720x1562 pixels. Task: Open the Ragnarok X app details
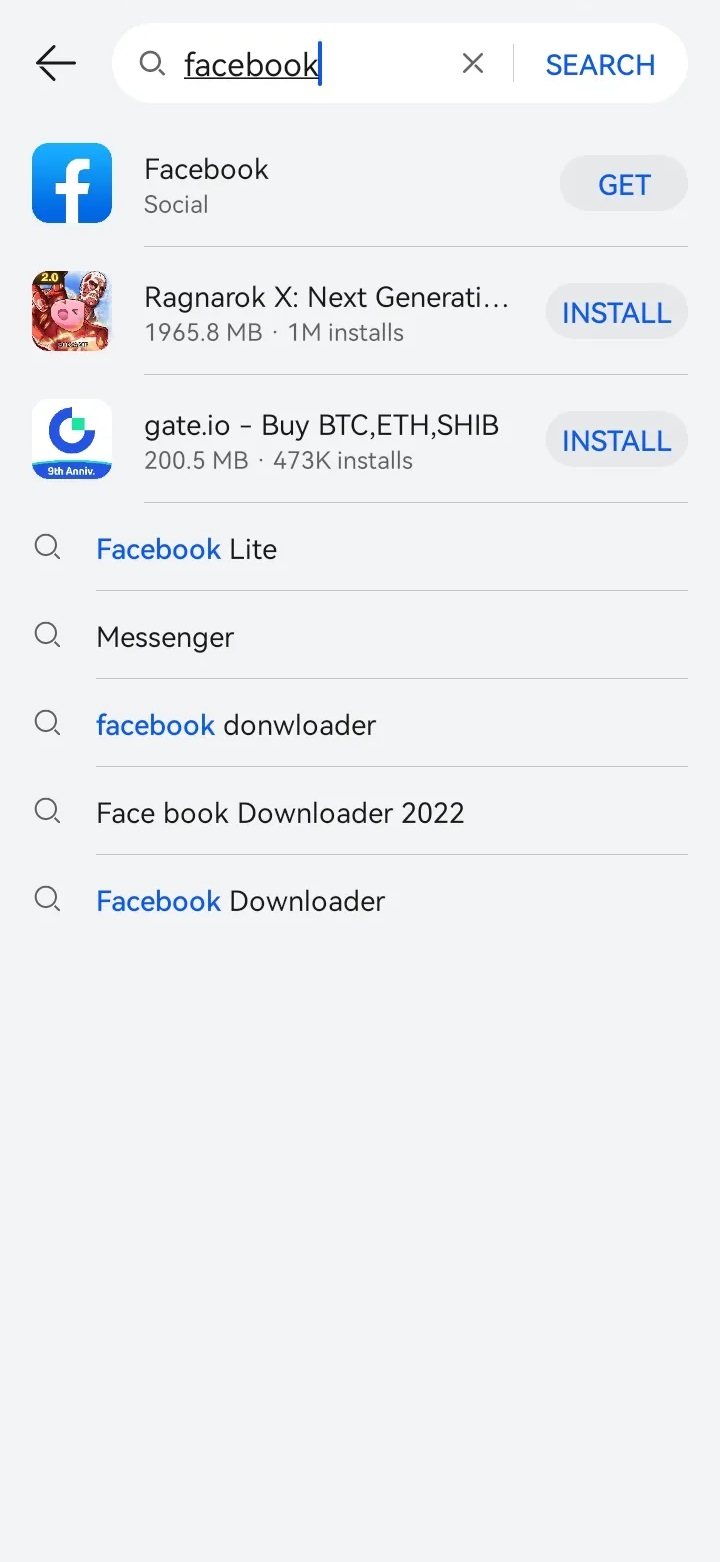[x=325, y=312]
